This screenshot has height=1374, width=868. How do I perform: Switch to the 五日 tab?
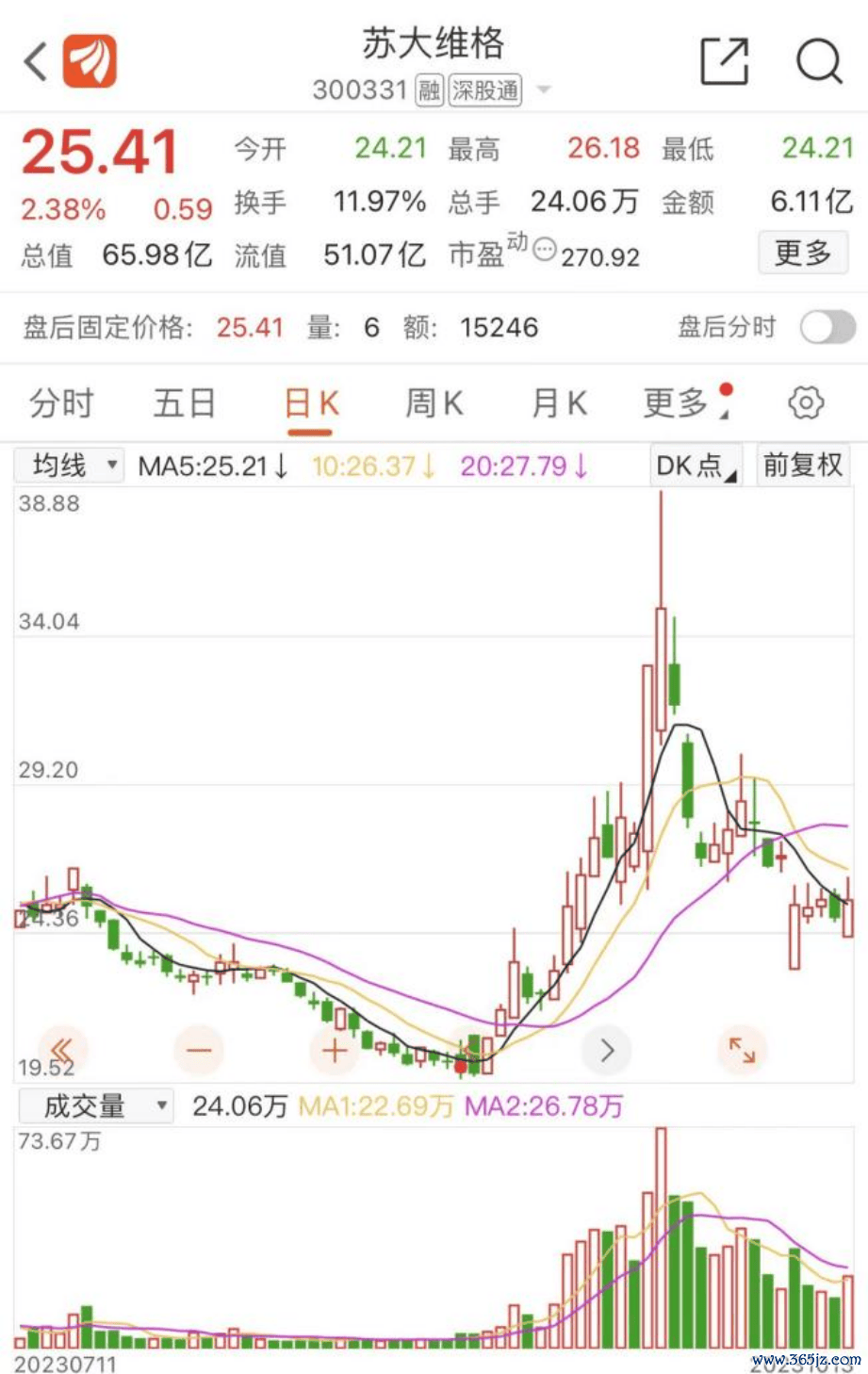(185, 403)
